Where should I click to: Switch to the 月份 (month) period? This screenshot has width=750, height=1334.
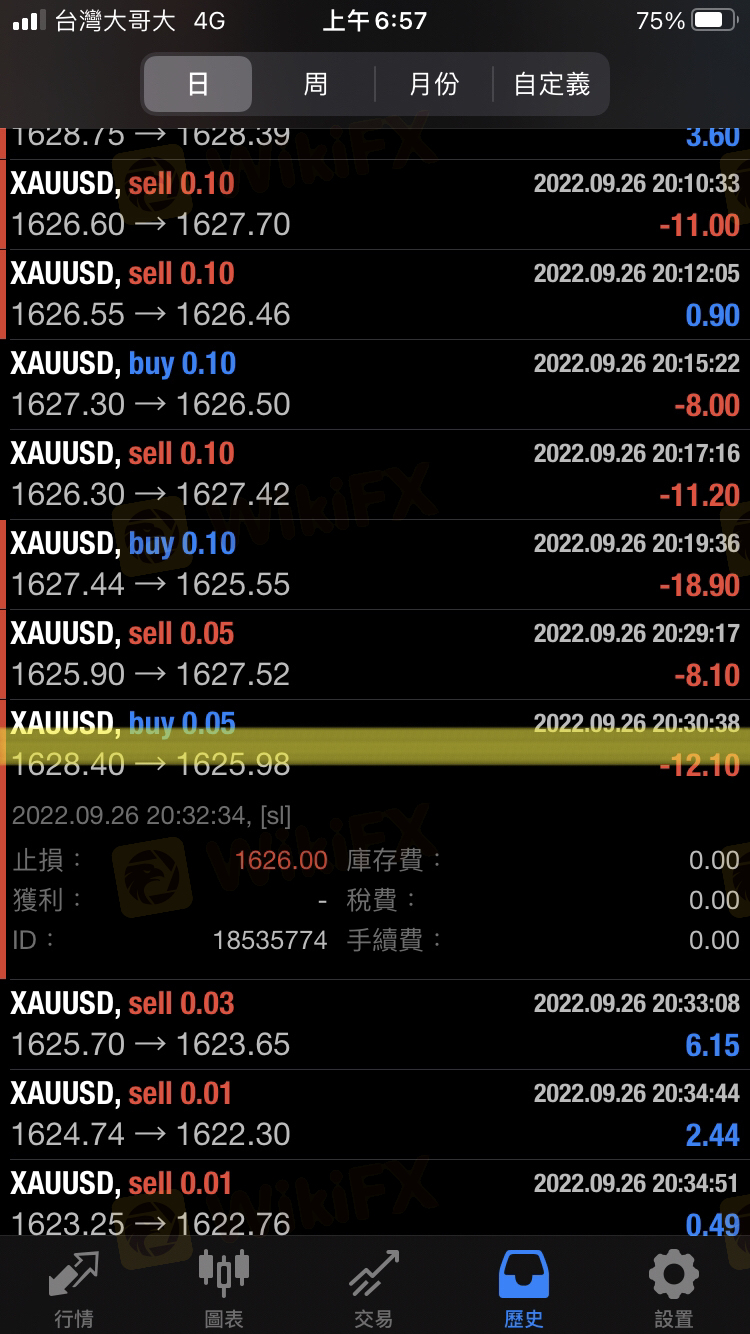click(x=434, y=84)
